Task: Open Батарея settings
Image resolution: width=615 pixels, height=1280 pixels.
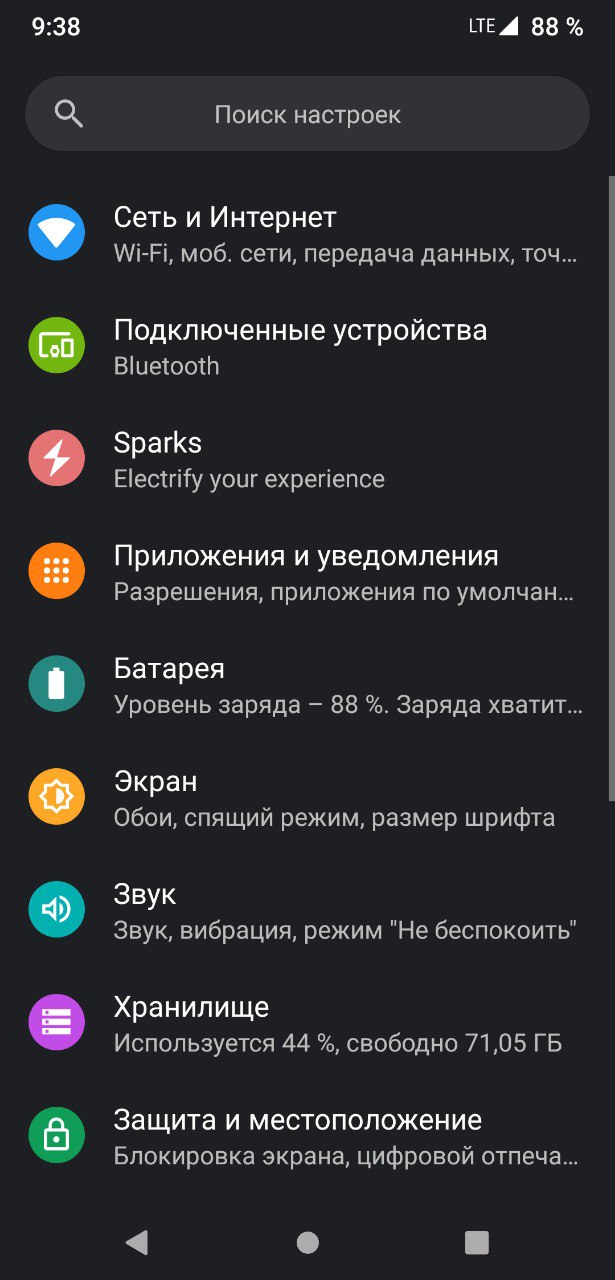Action: pos(307,685)
